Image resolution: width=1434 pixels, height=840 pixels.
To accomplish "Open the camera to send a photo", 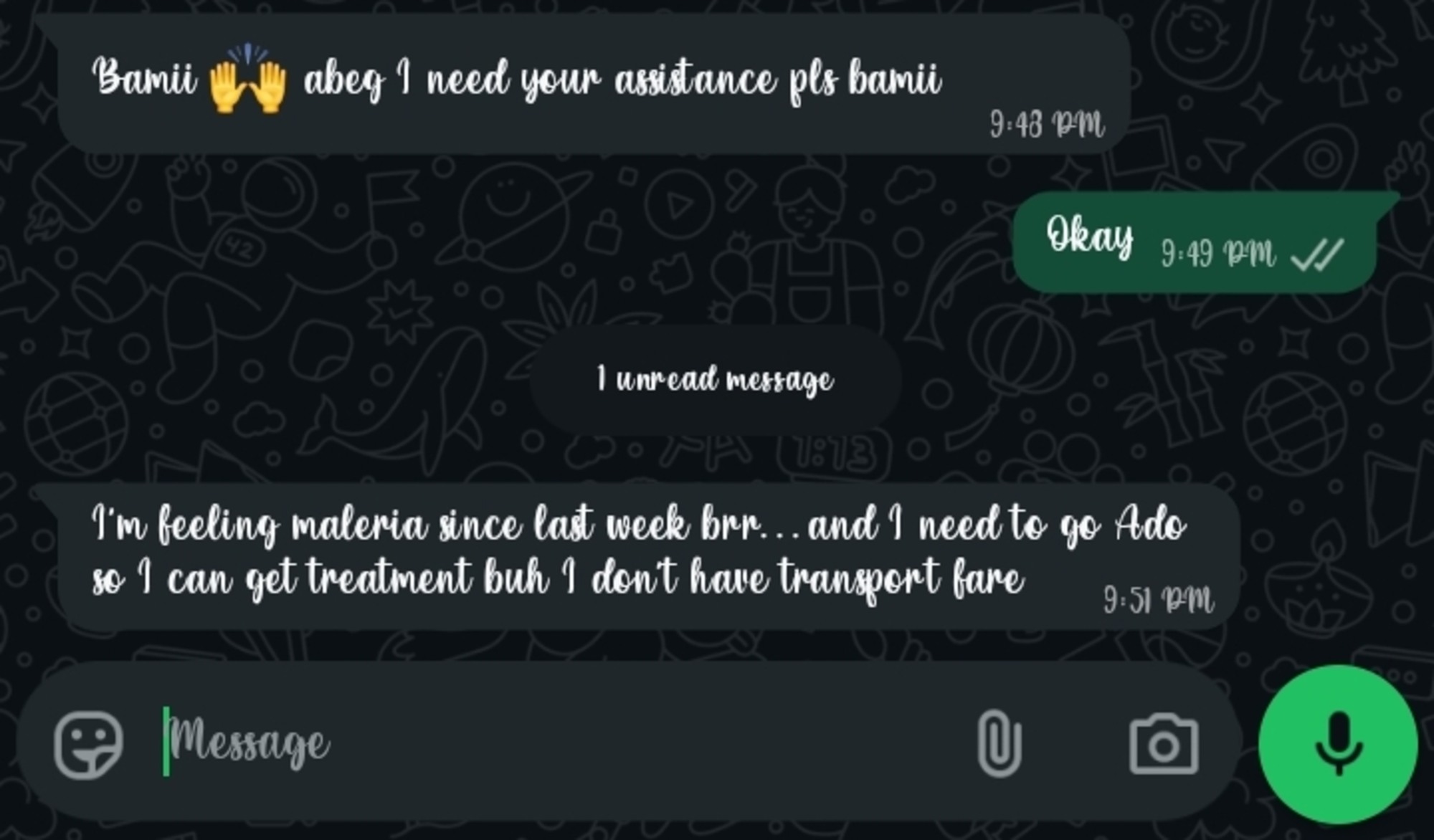I will (x=1164, y=745).
